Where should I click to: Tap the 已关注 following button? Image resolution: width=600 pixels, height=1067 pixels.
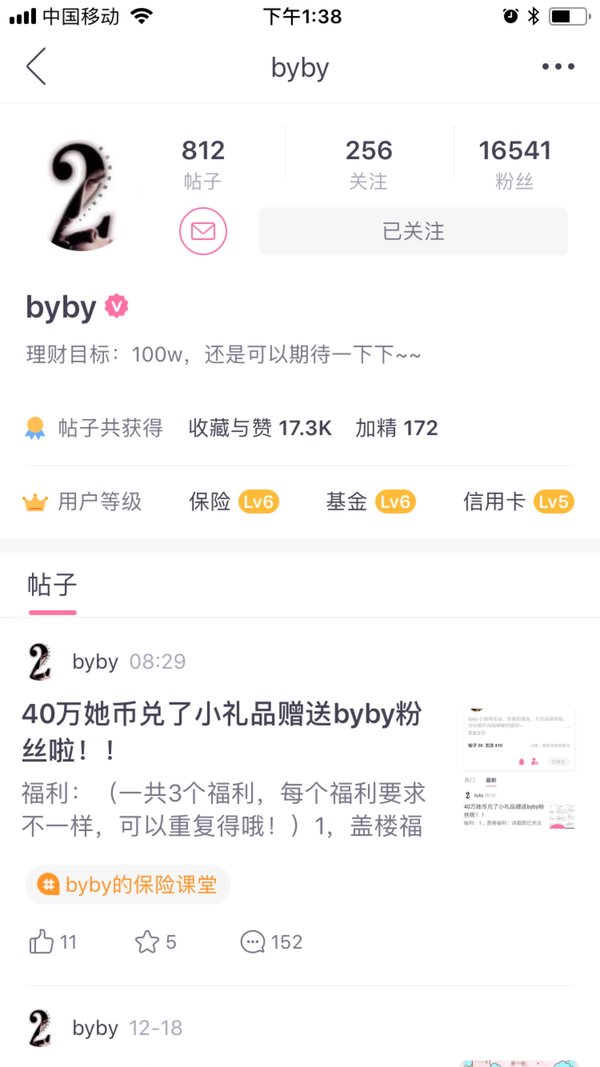(x=413, y=231)
